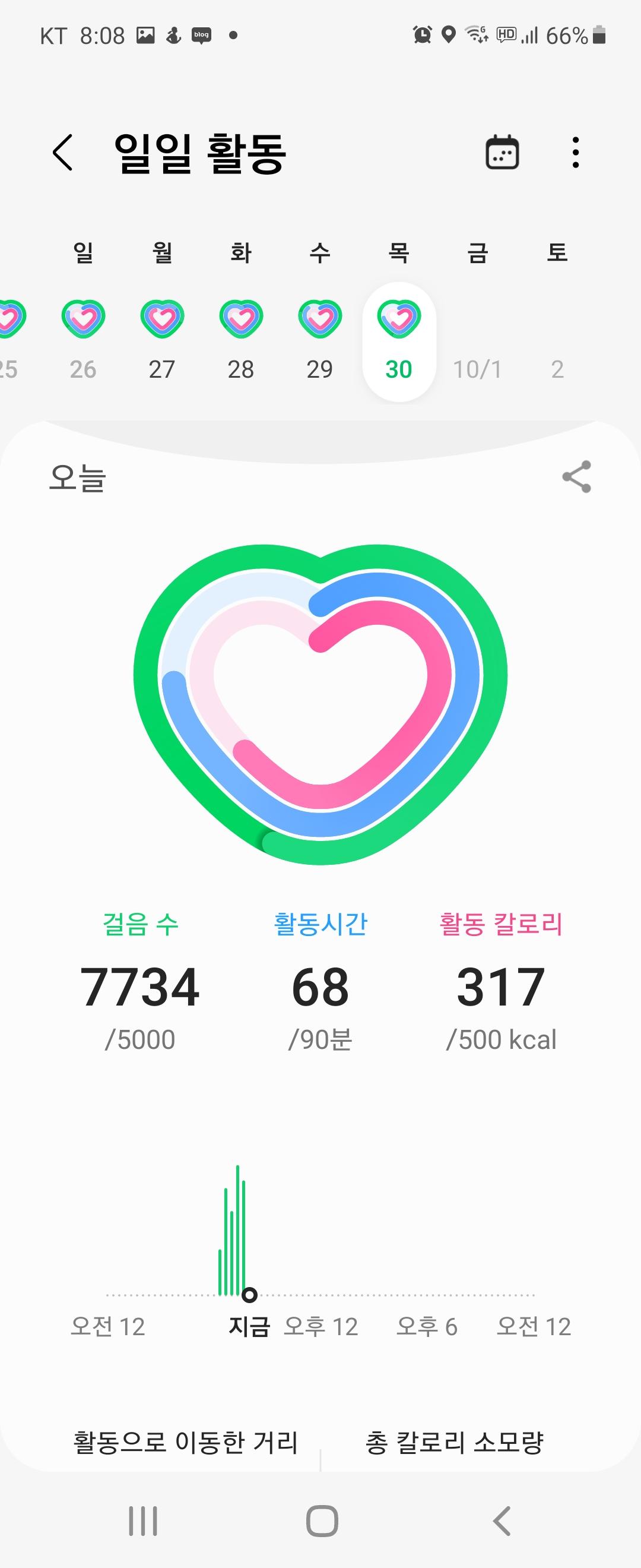The image size is (641, 1568).
Task: Go back from 일일 활동 screen
Action: (x=64, y=152)
